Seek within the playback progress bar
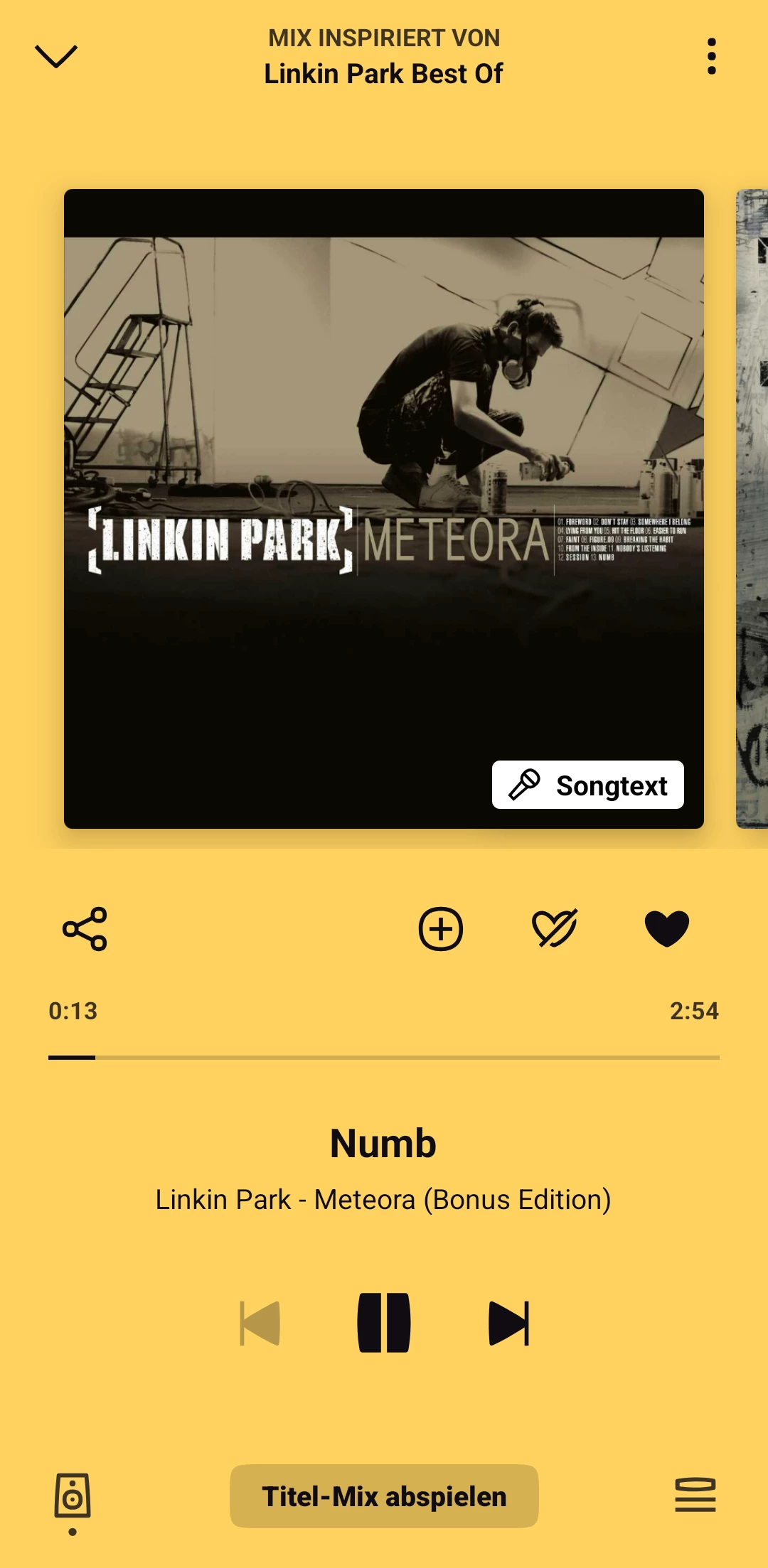This screenshot has width=768, height=1568. tap(384, 1057)
